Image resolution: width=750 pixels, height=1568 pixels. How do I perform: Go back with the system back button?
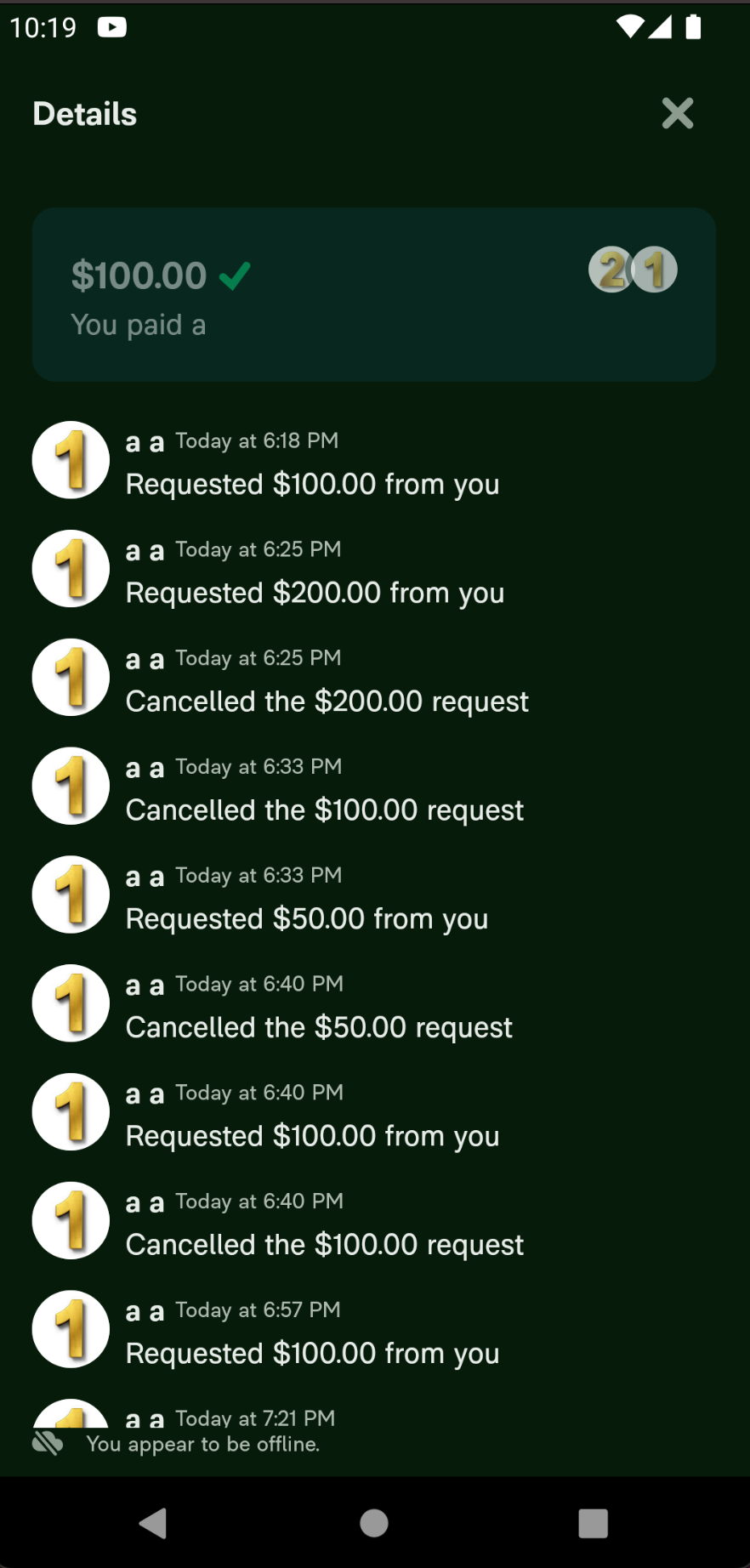point(153,1523)
